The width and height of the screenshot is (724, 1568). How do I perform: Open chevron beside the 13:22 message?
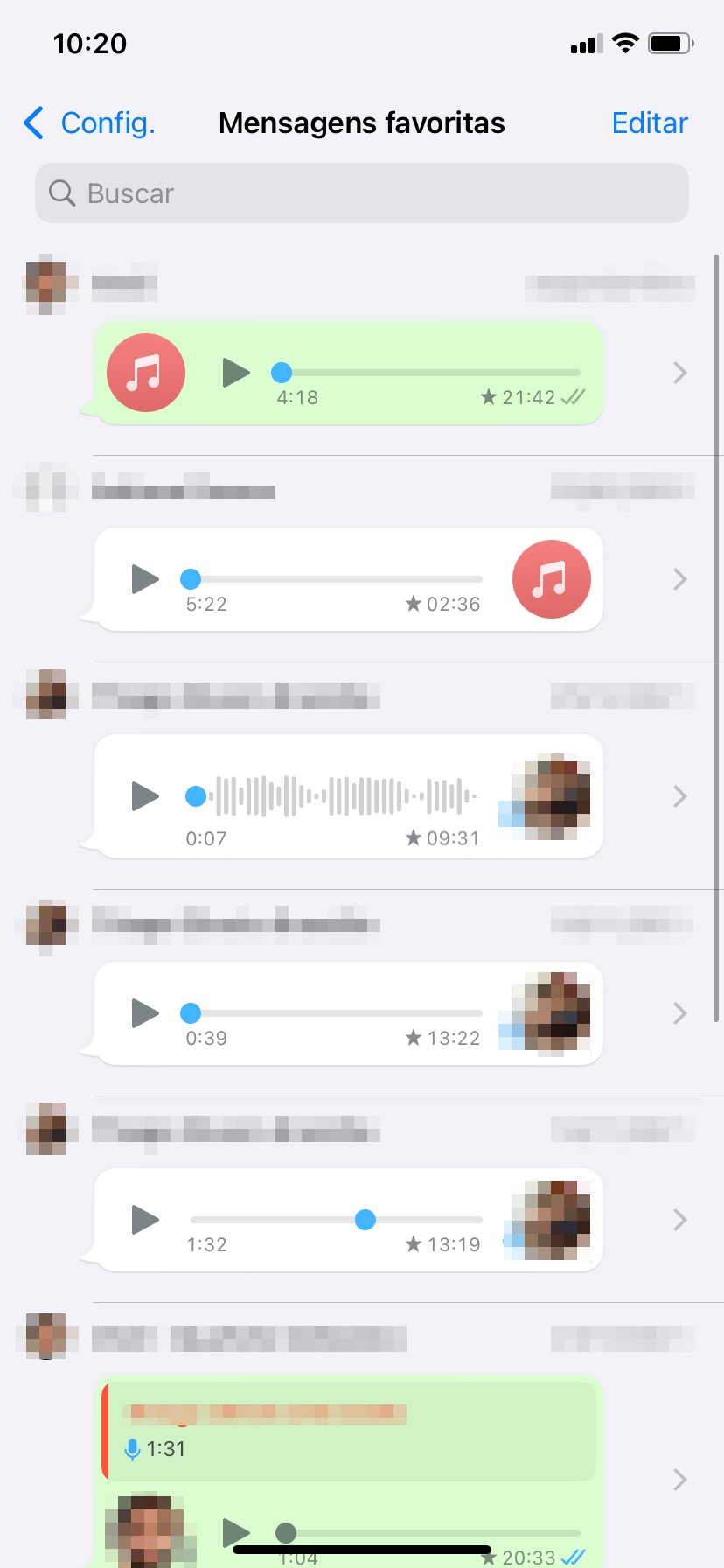(679, 1013)
